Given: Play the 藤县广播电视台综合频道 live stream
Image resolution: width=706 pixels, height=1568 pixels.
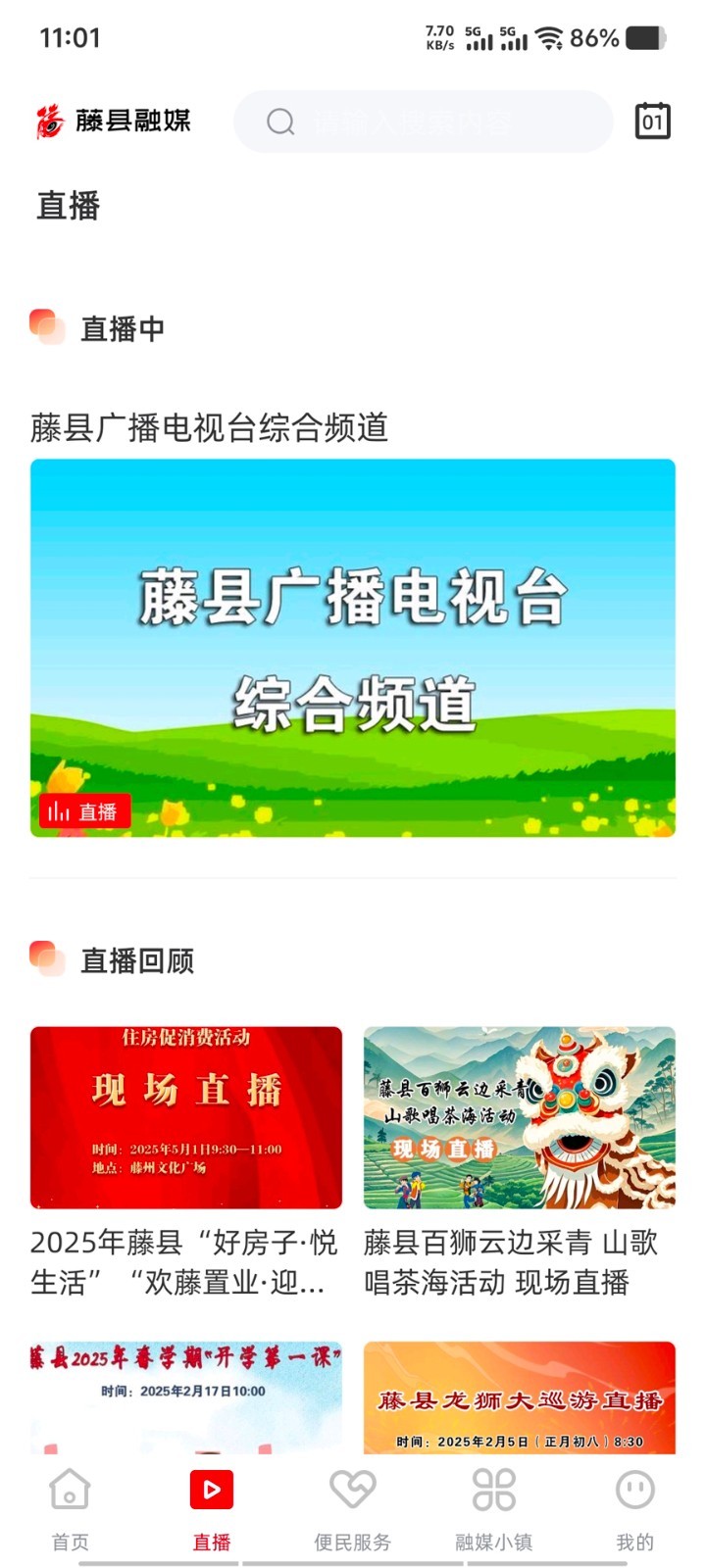Looking at the screenshot, I should click(353, 647).
